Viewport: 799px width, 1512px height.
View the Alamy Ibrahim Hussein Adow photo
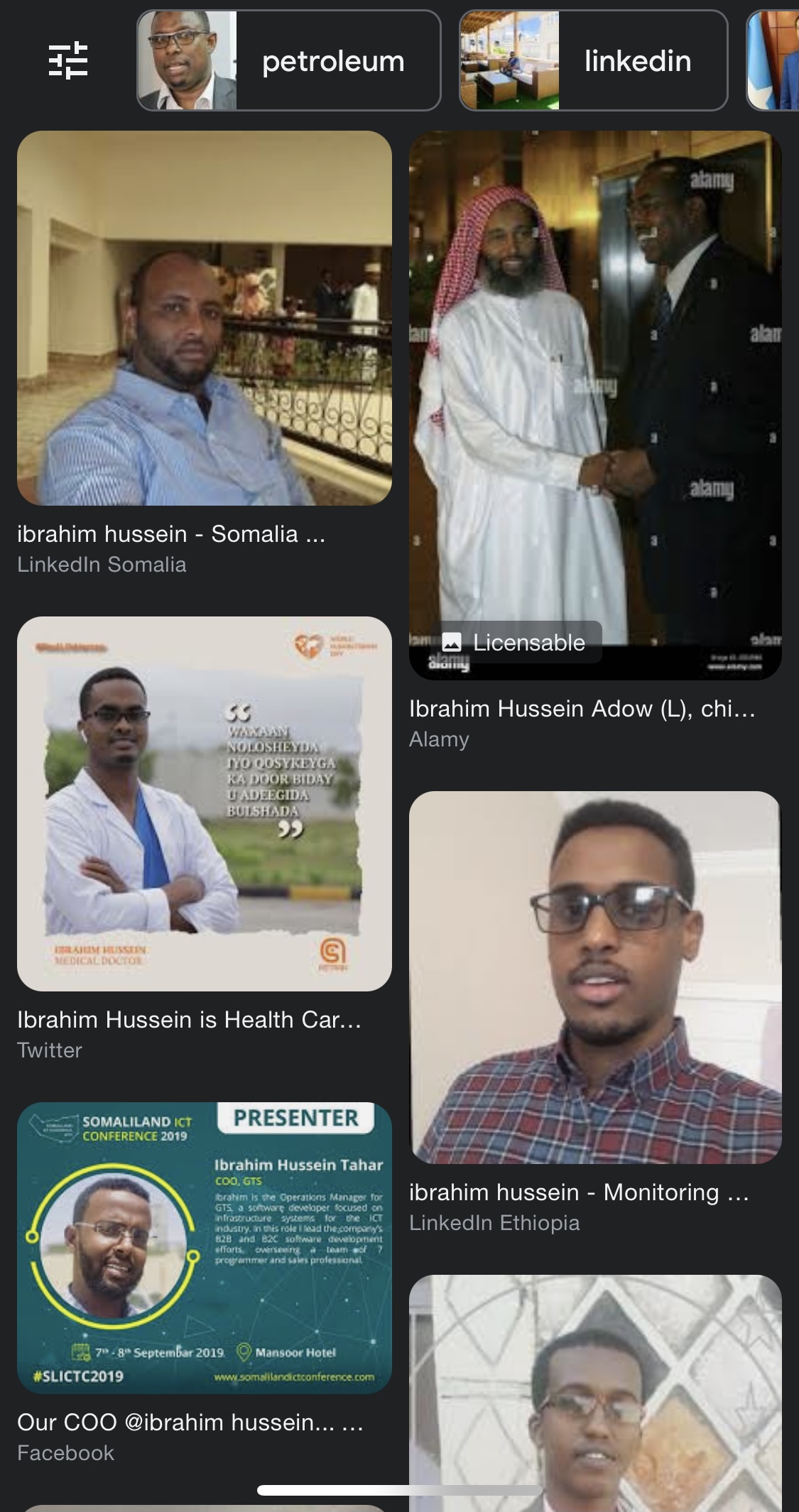[595, 405]
